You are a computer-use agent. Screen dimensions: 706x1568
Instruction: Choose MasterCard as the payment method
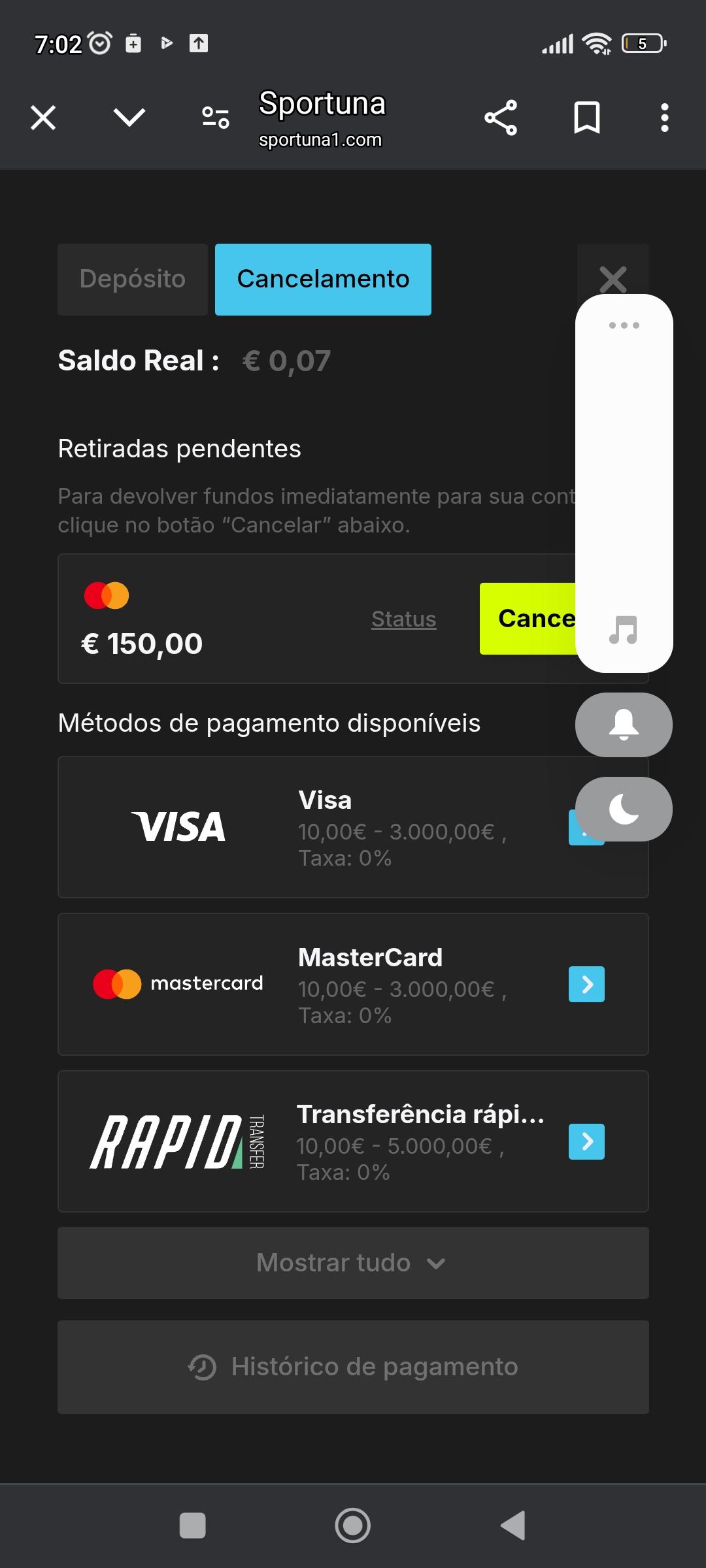pyautogui.click(x=353, y=984)
